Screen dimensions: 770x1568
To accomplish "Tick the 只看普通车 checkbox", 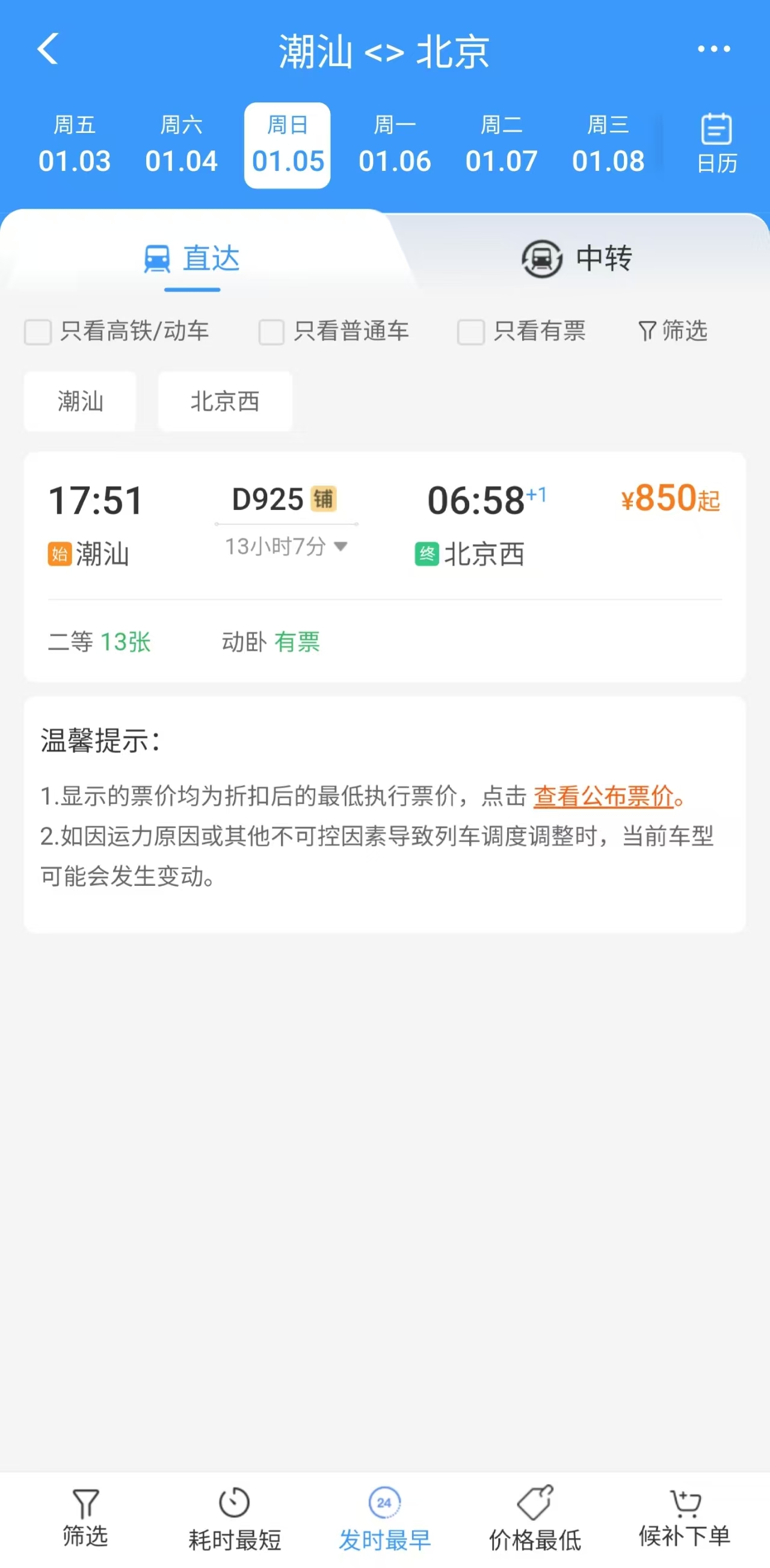I will pyautogui.click(x=271, y=333).
